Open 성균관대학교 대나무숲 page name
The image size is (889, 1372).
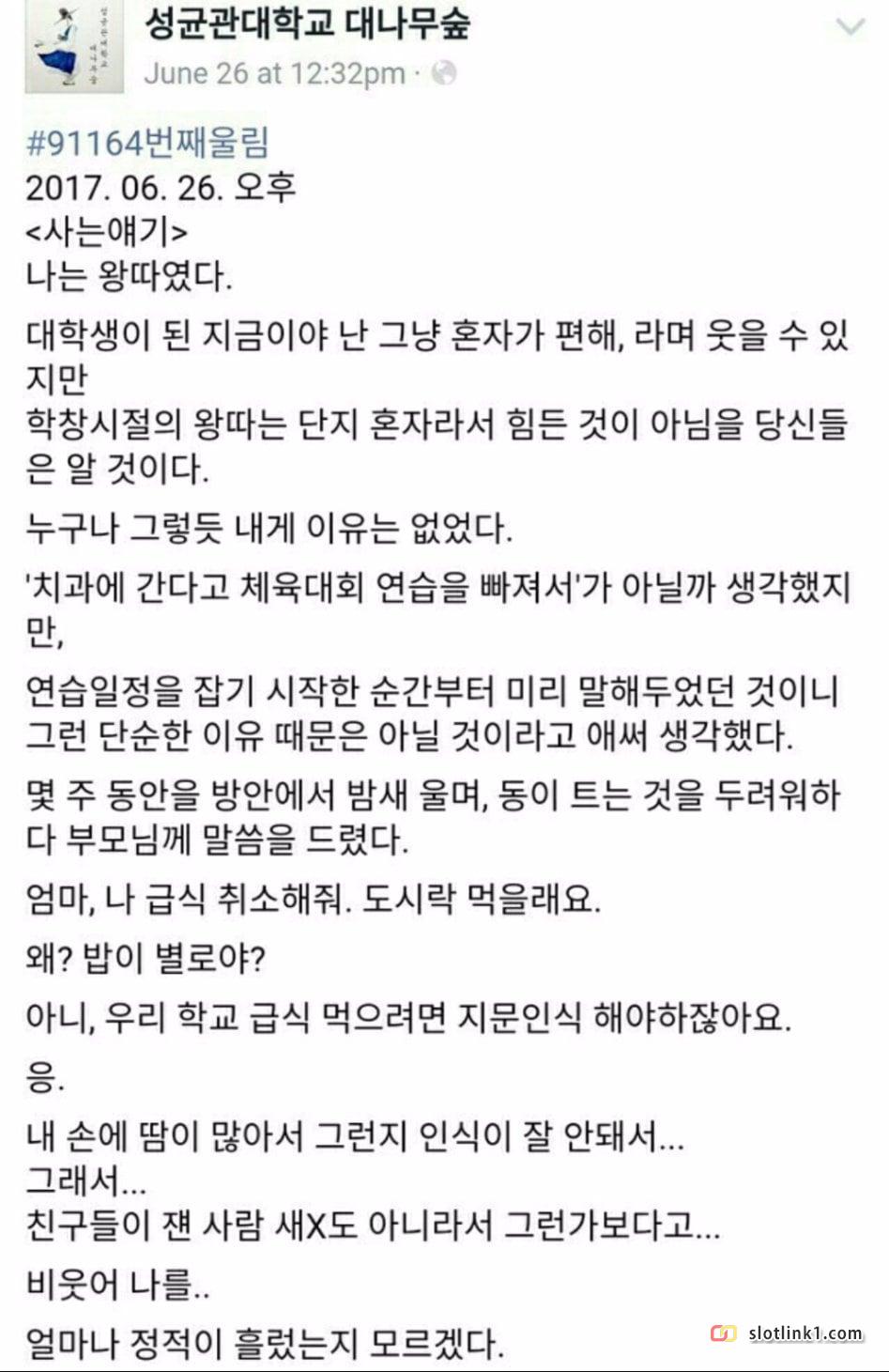pyautogui.click(x=307, y=23)
